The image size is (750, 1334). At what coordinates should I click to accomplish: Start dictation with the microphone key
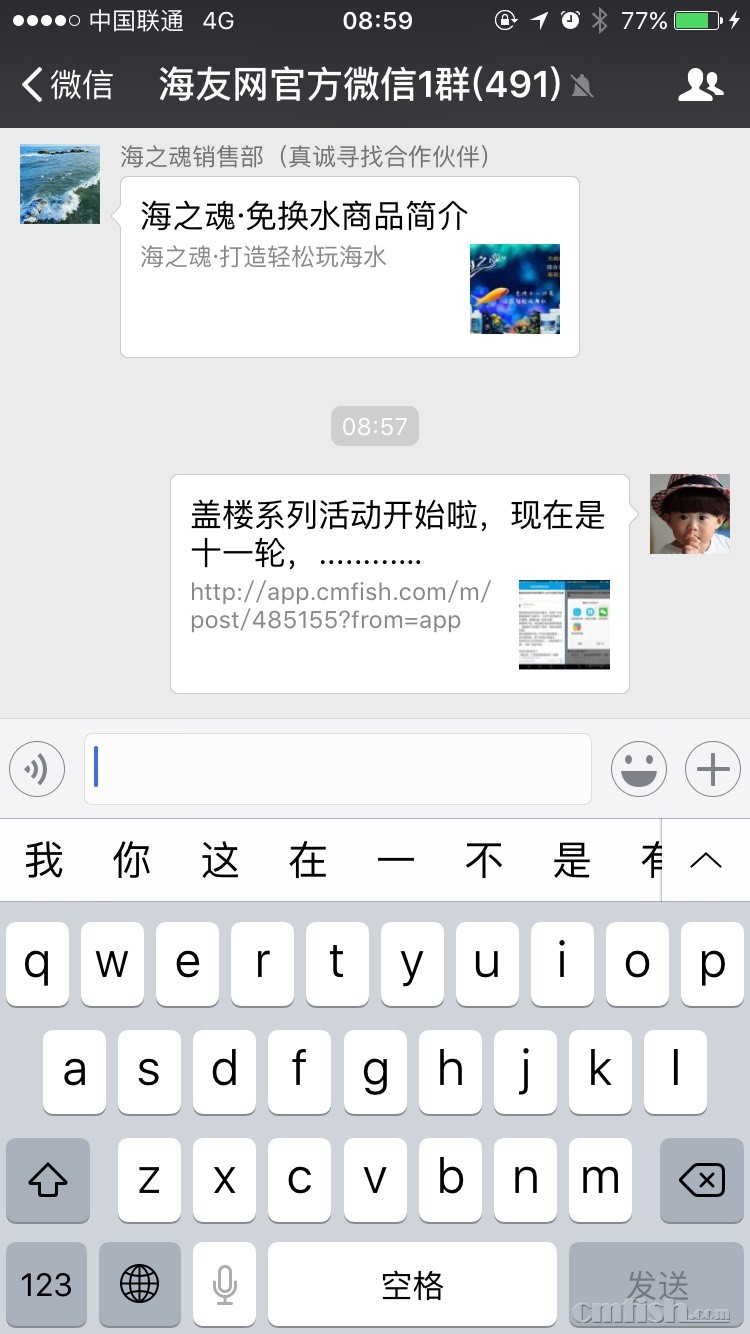224,1284
